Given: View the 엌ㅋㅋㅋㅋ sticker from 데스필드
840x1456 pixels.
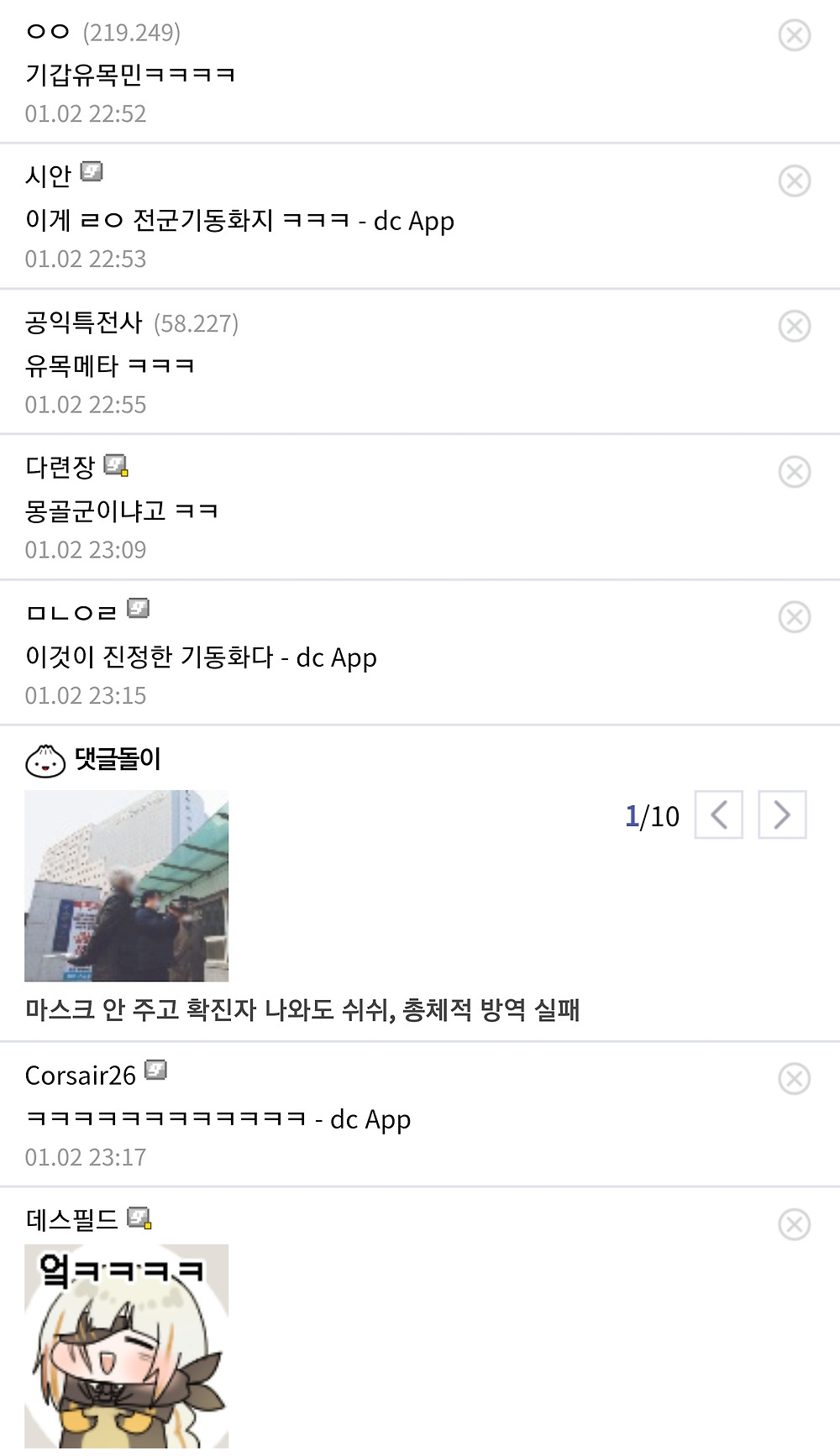Looking at the screenshot, I should click(127, 1345).
